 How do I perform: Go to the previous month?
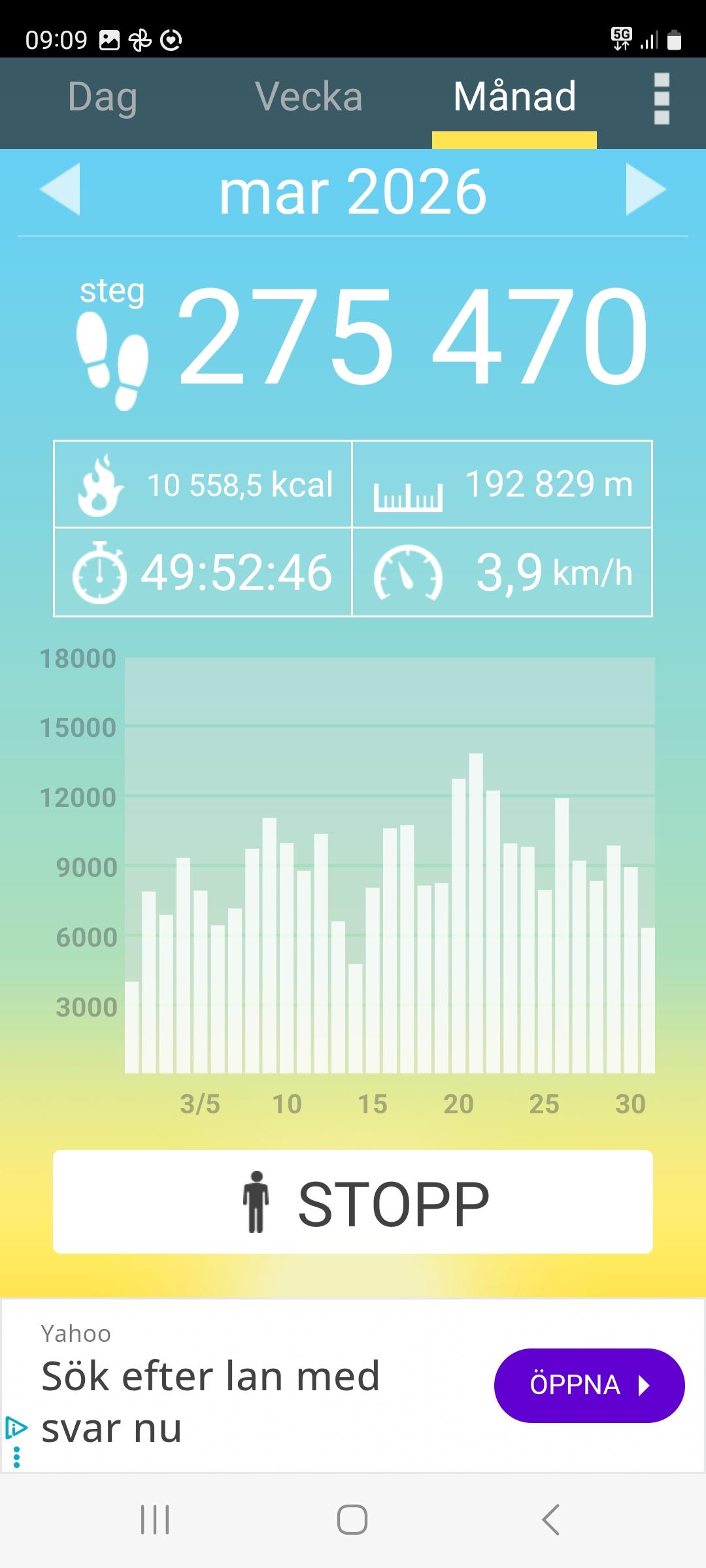pos(61,189)
